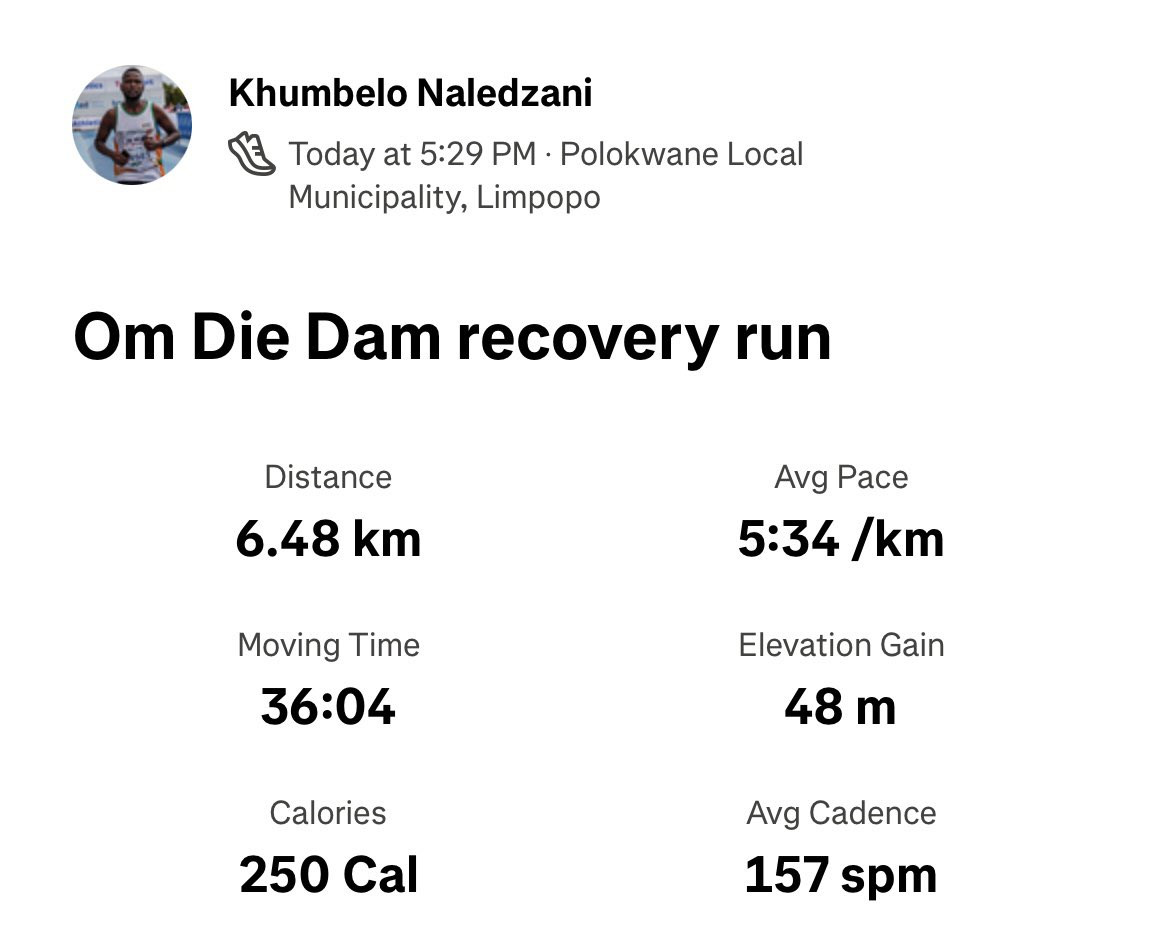Open the athlete name Khumbelo Naledzani
The width and height of the screenshot is (1170, 936).
click(x=410, y=93)
